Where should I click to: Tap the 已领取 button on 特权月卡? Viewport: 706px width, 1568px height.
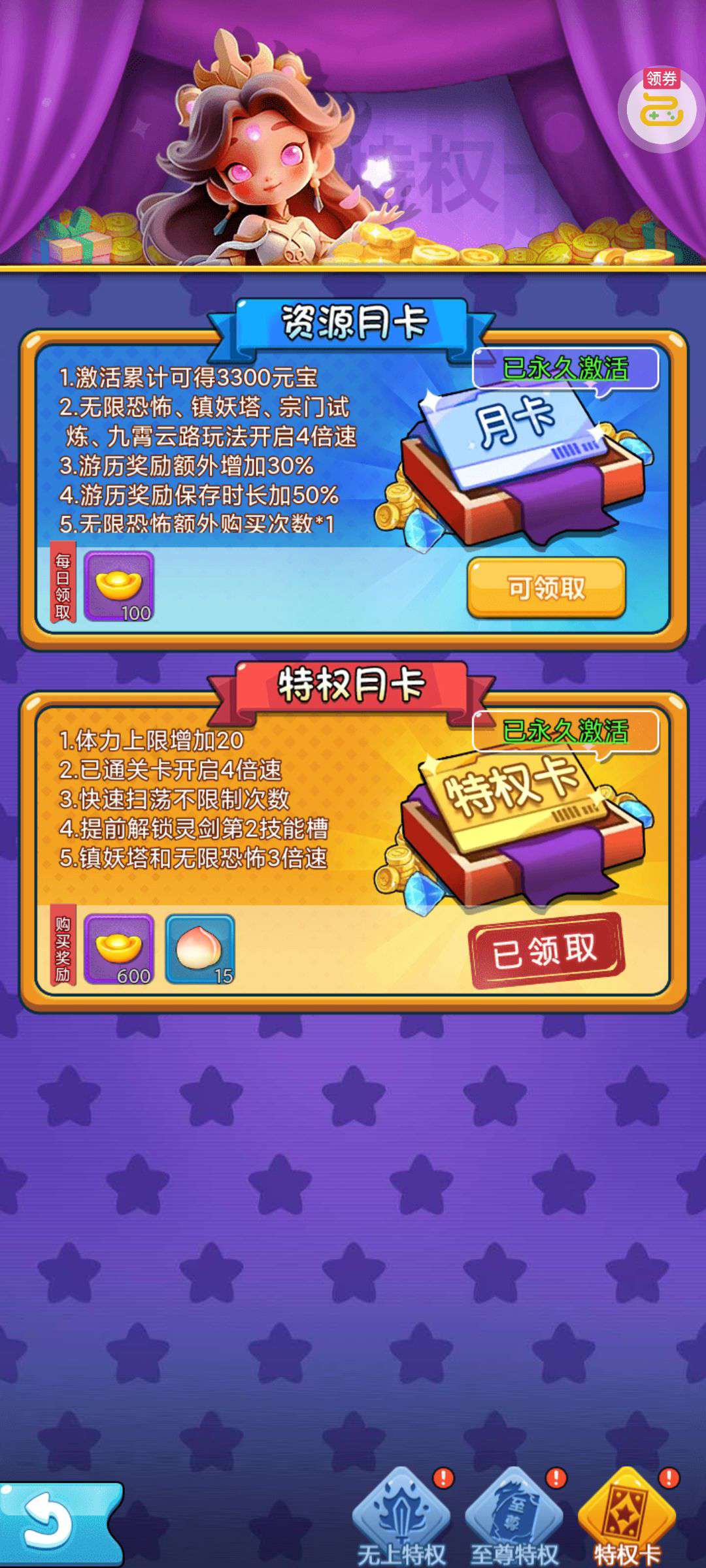coord(546,950)
